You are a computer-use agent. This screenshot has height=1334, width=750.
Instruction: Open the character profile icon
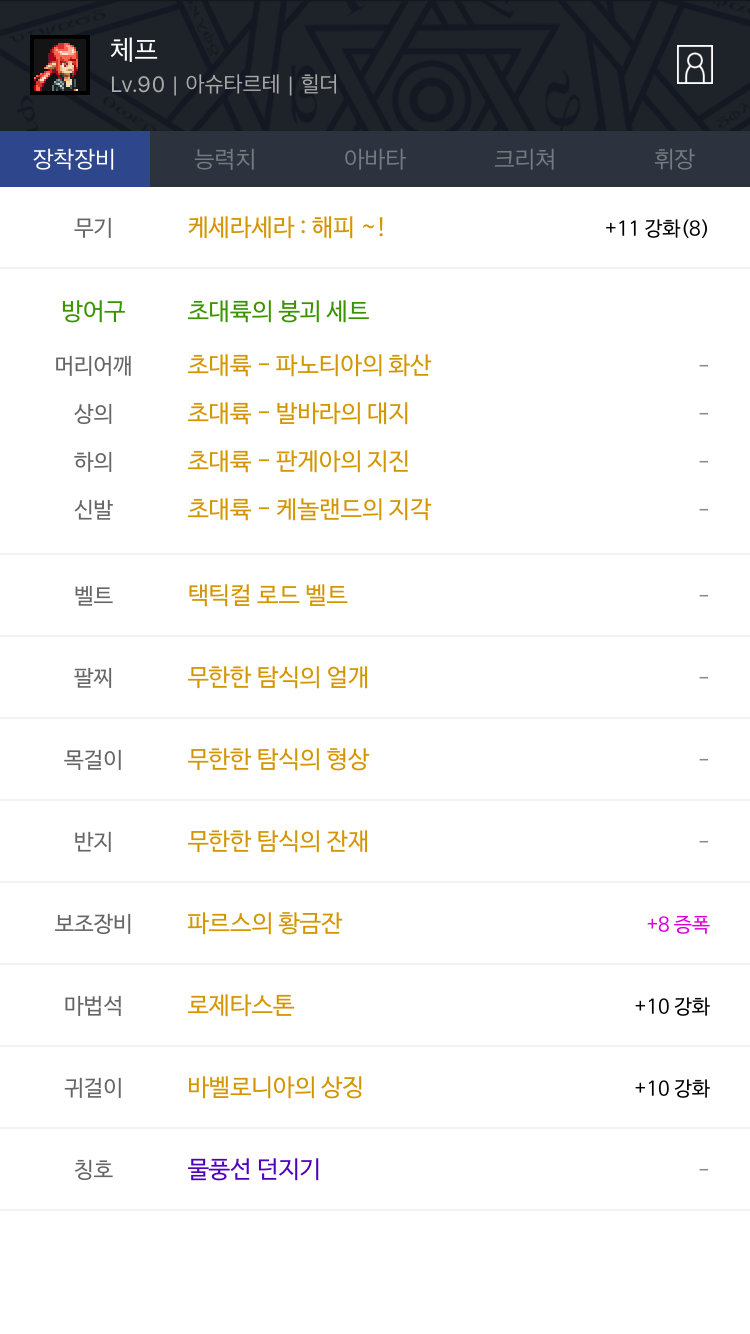pos(695,64)
